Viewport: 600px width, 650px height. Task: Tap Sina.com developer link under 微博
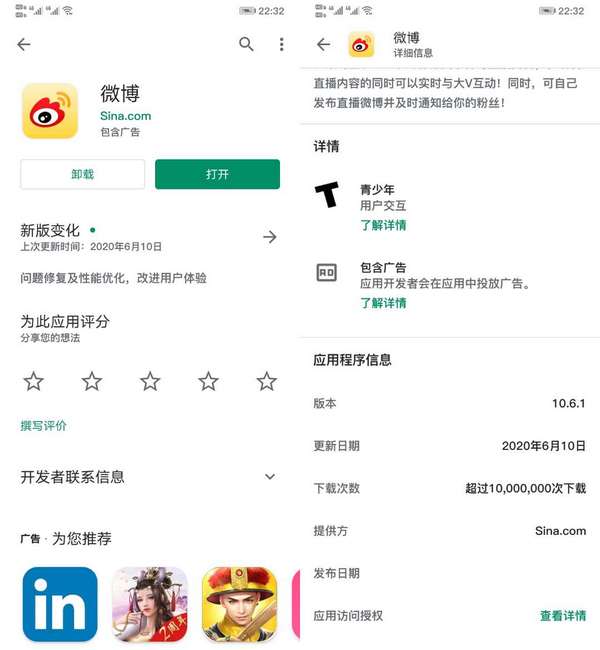[125, 116]
